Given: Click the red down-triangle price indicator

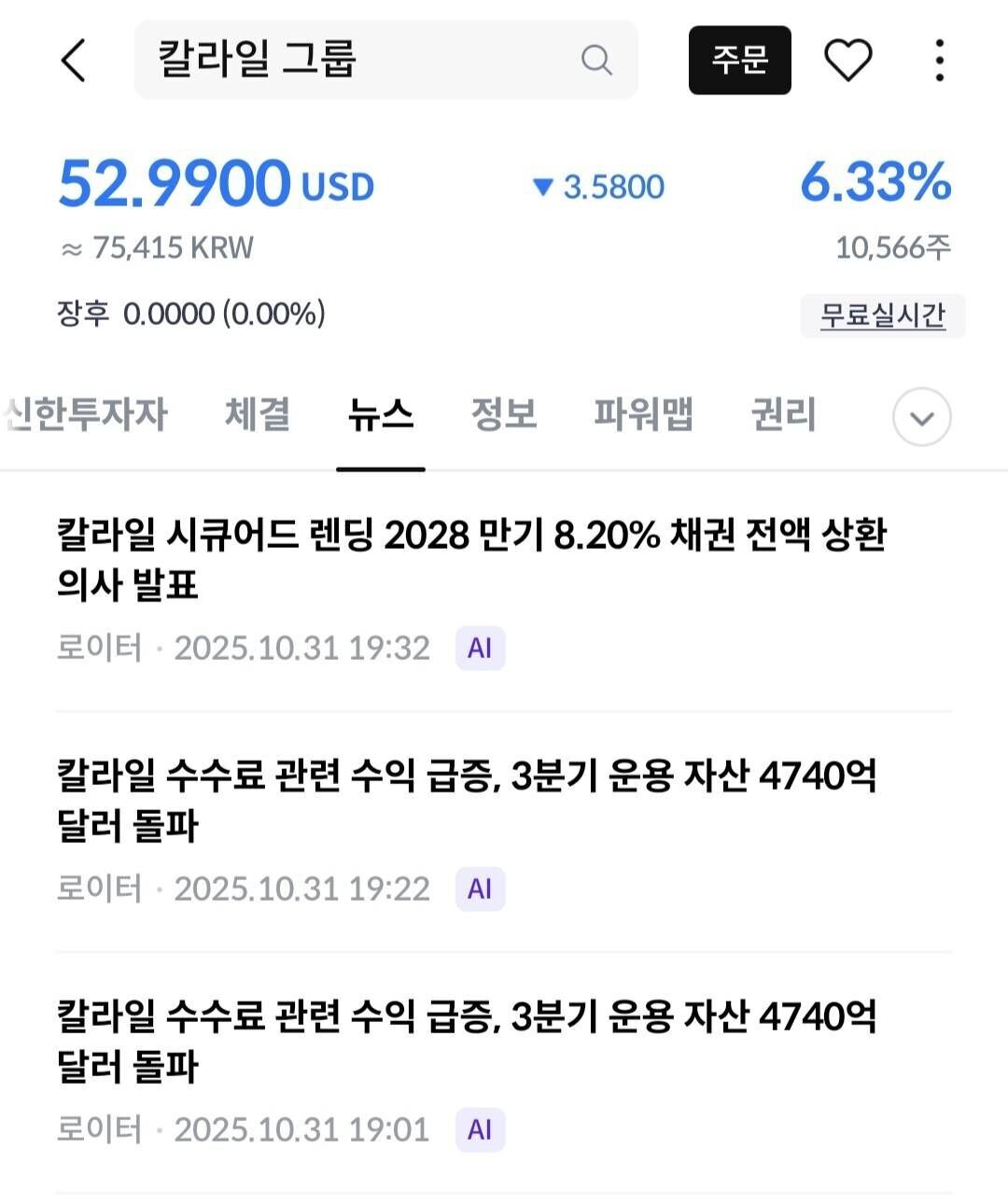Looking at the screenshot, I should (542, 186).
